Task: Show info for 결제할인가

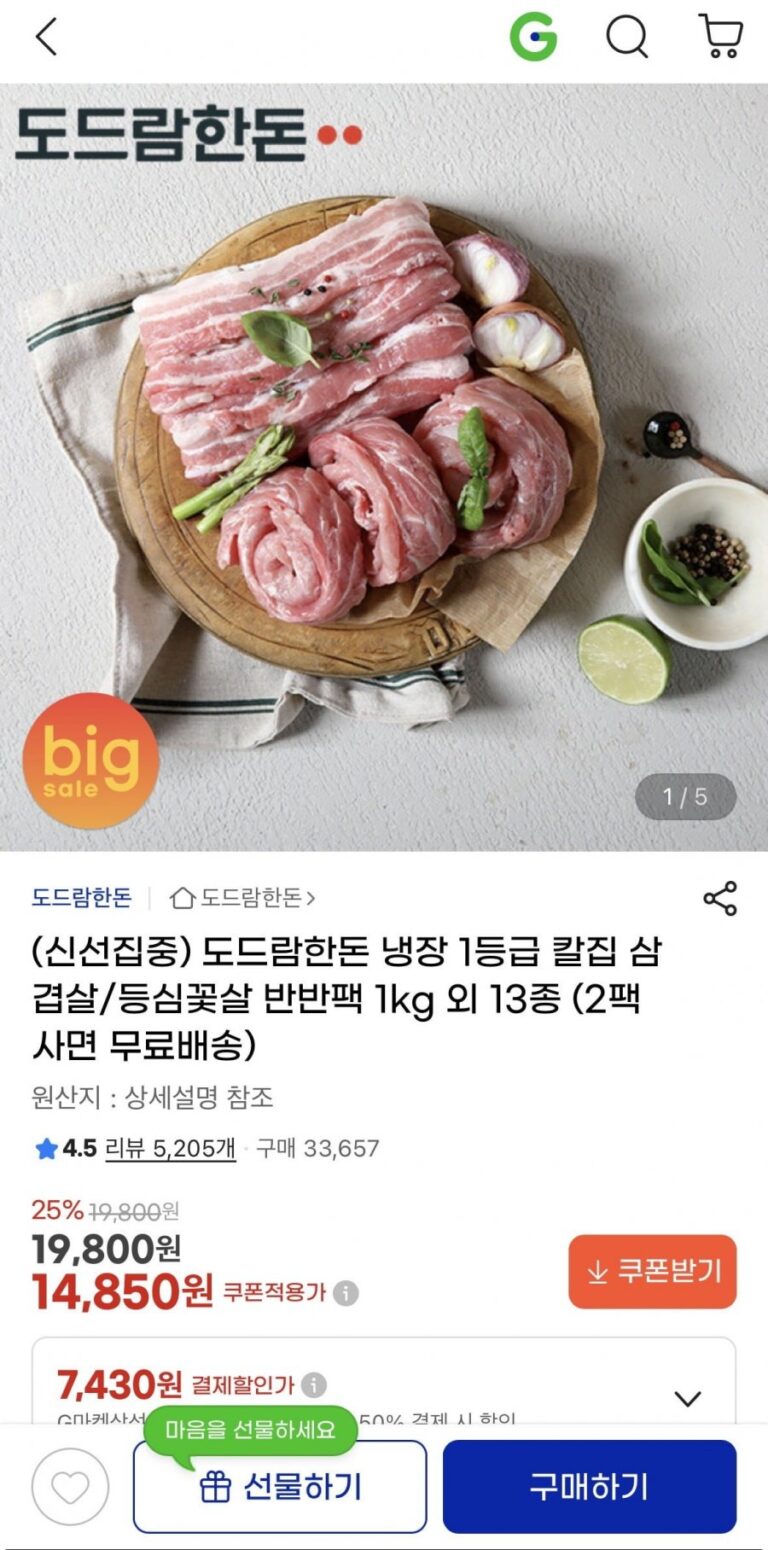Action: [x=314, y=1385]
